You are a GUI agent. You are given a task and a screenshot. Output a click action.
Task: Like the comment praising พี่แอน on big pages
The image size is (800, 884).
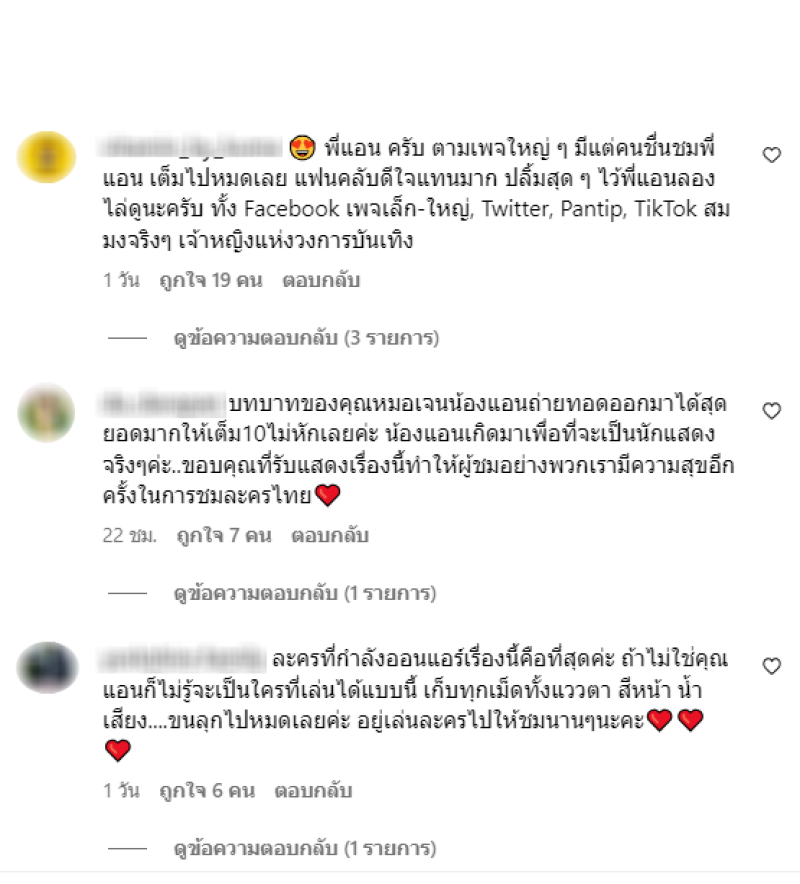(x=771, y=155)
